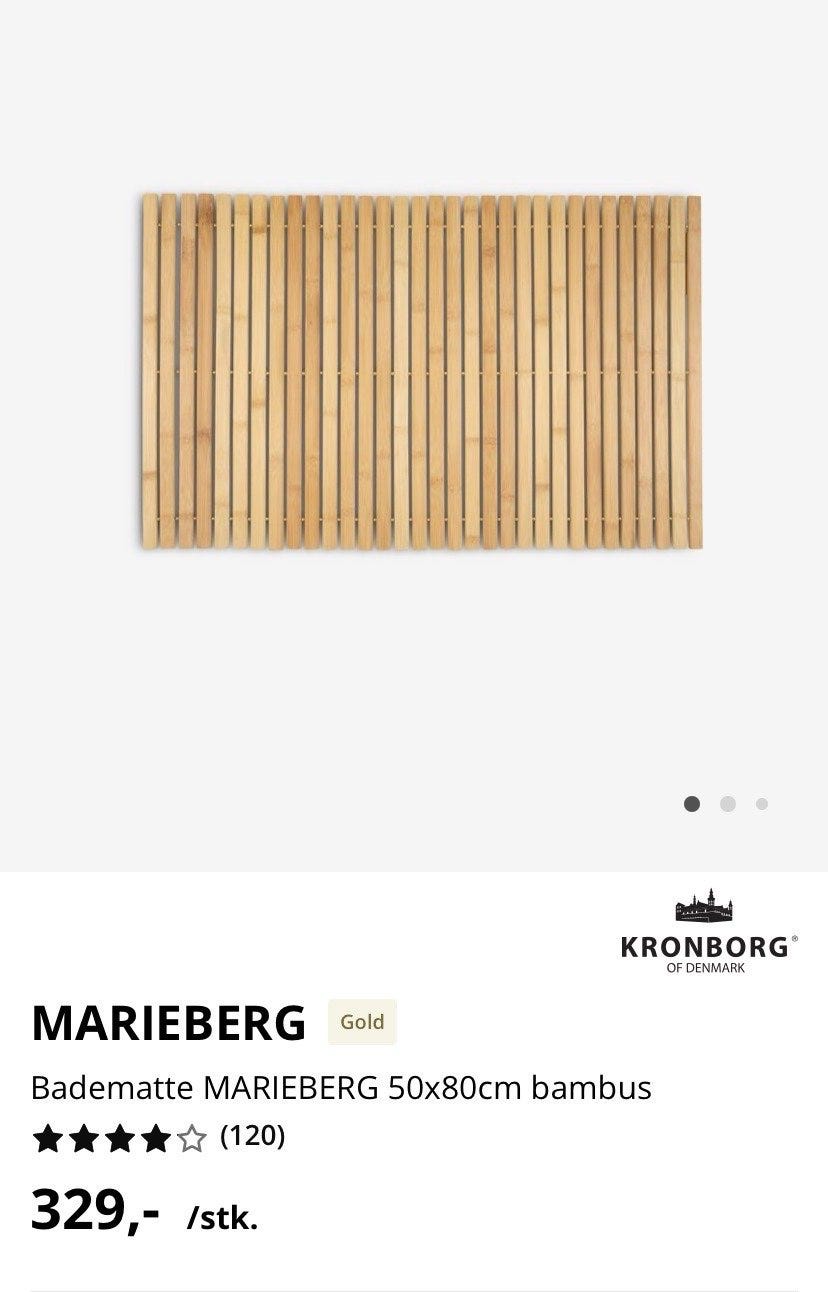The image size is (828, 1292).
Task: Switch to the third carousel dot
Action: coord(761,803)
